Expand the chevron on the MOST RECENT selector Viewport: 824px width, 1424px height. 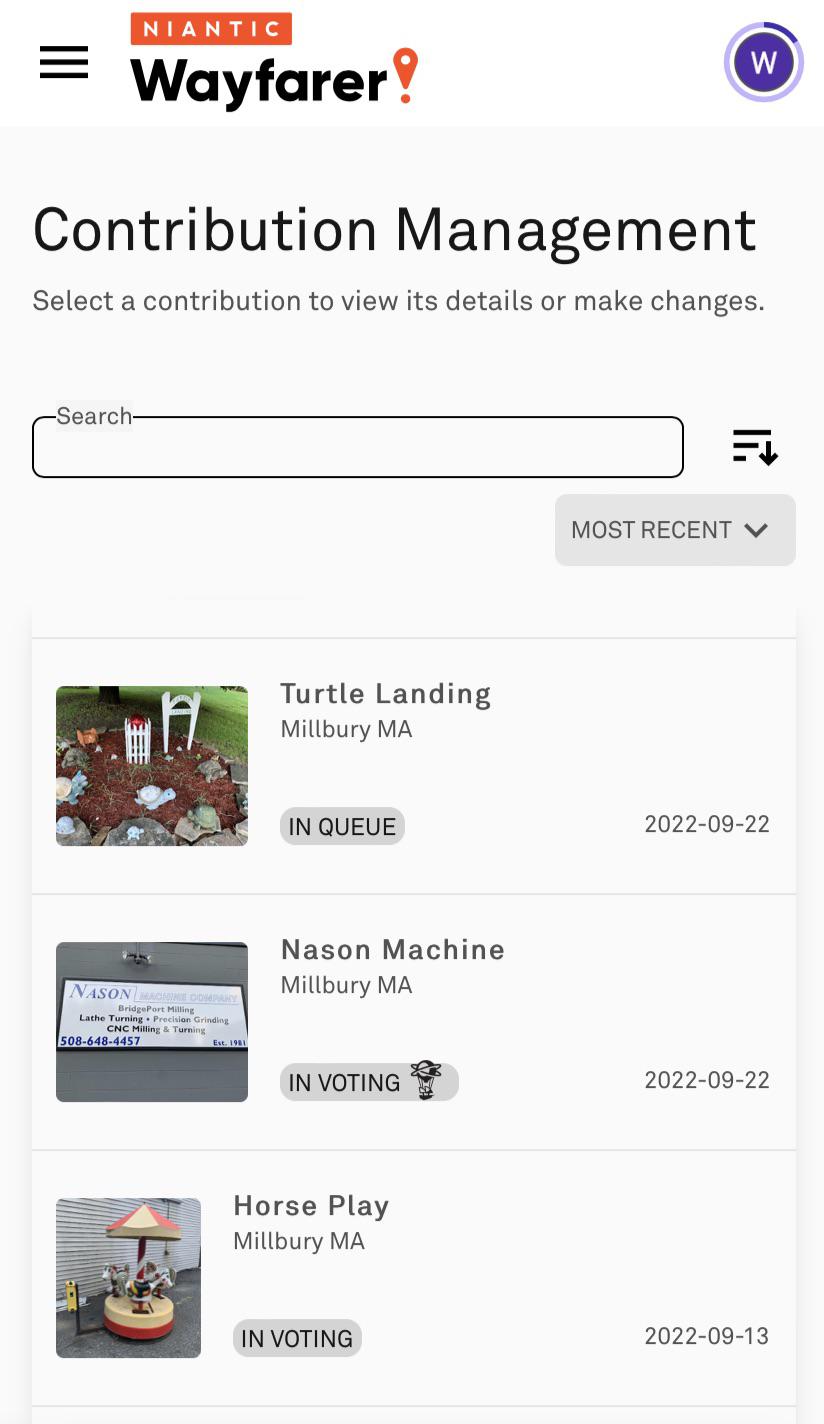pos(756,530)
